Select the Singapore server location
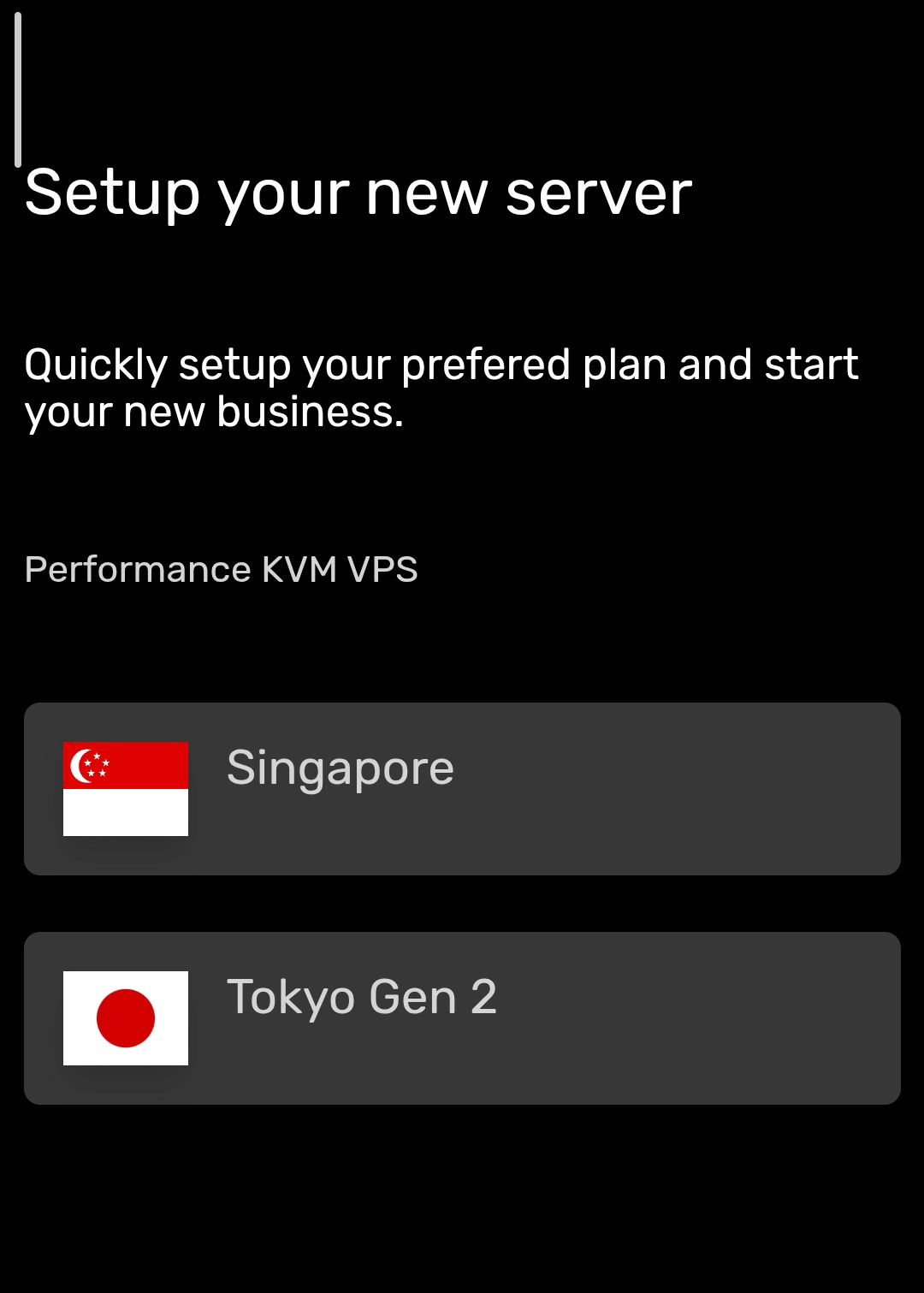 462,789
